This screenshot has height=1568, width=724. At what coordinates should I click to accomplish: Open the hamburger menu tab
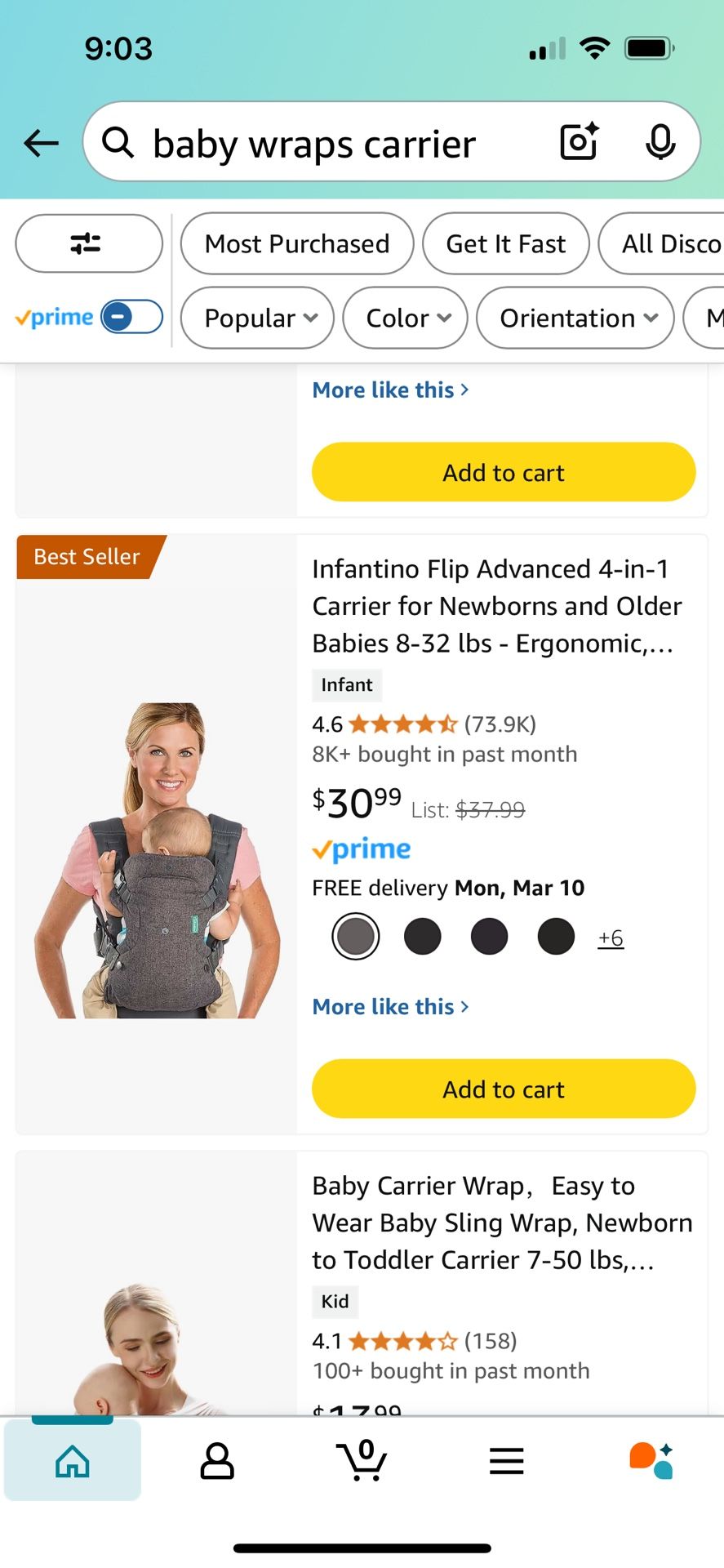tap(507, 1461)
